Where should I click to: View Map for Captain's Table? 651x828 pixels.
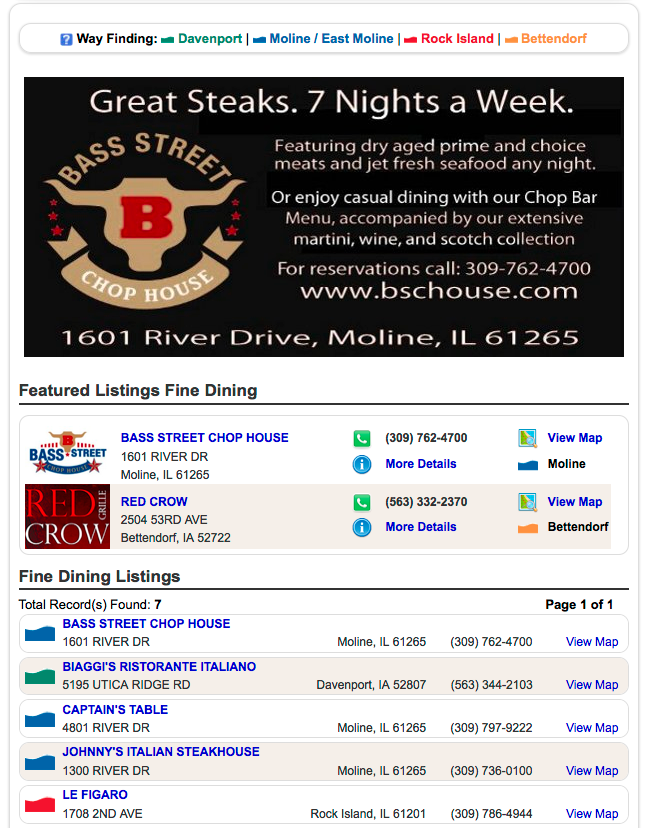coord(592,728)
